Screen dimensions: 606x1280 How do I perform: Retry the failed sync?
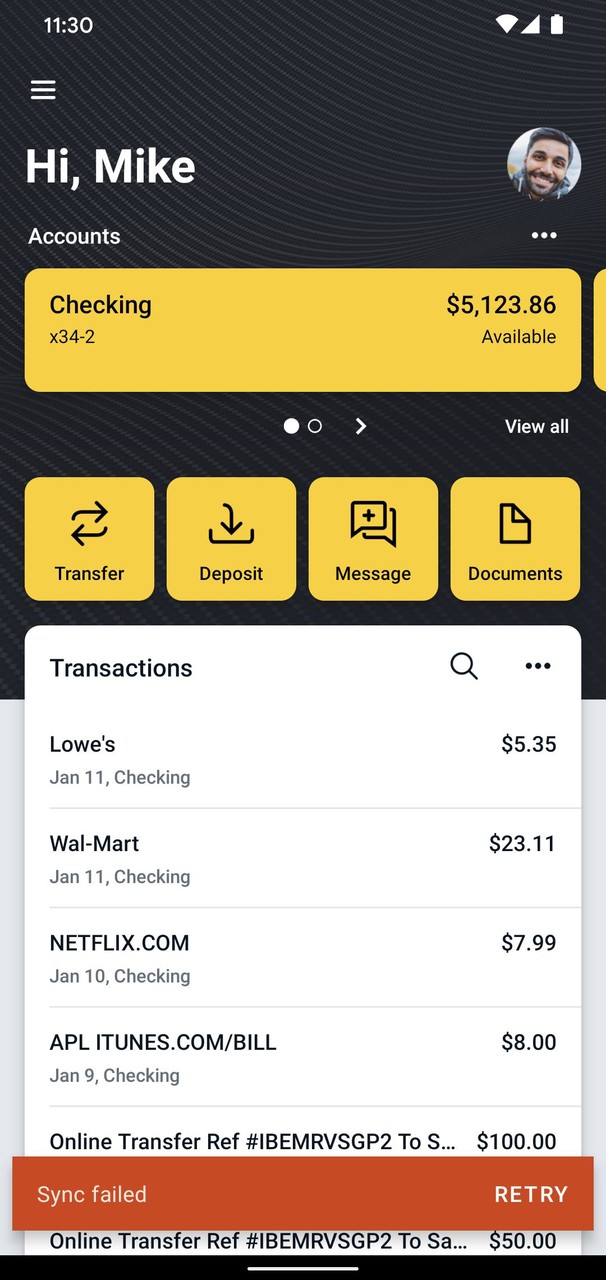coord(530,1194)
